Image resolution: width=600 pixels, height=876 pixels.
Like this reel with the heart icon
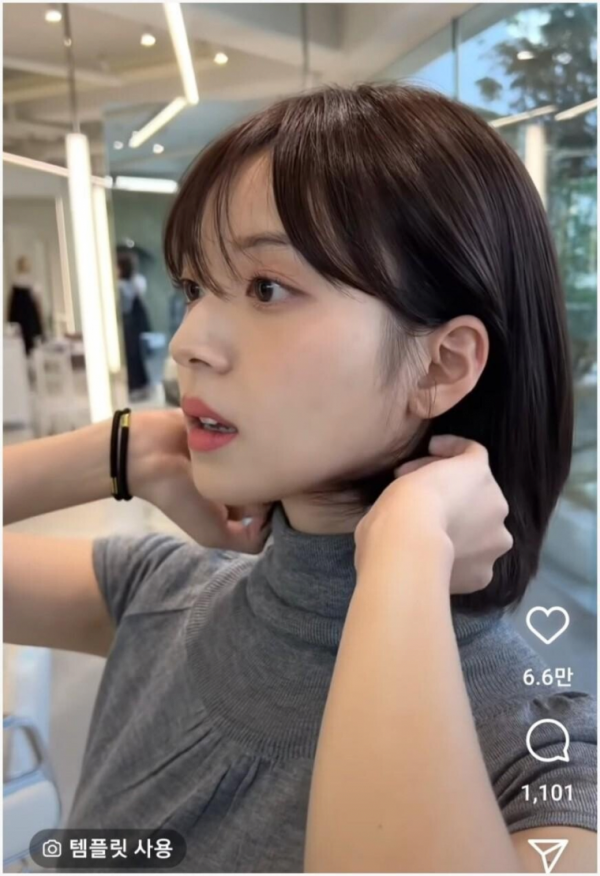pyautogui.click(x=547, y=625)
